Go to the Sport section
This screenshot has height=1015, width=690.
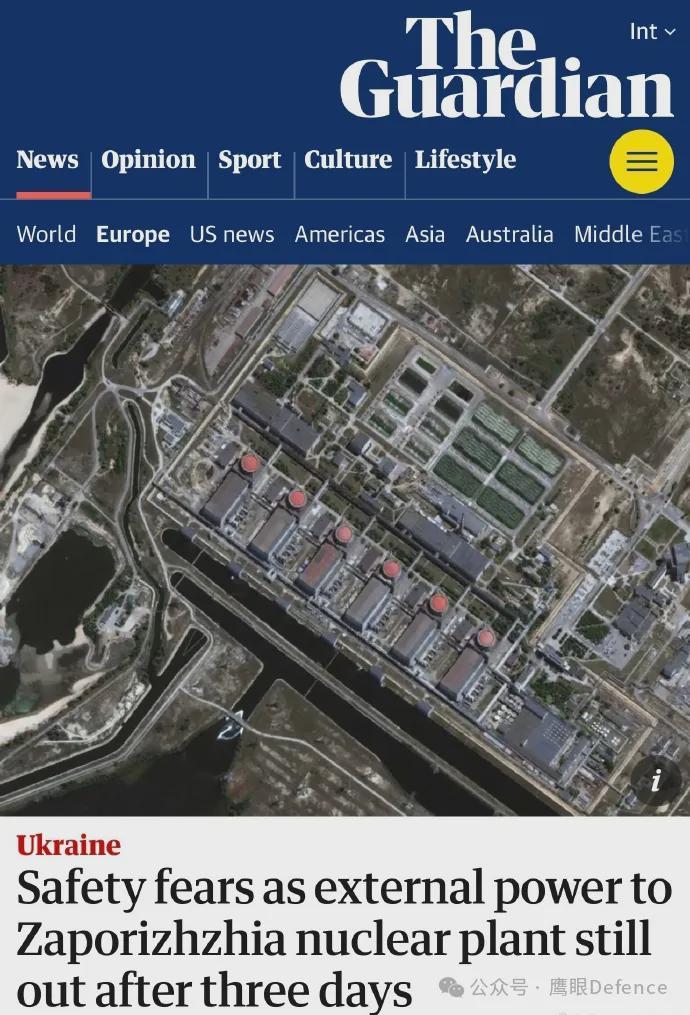pyautogui.click(x=250, y=160)
